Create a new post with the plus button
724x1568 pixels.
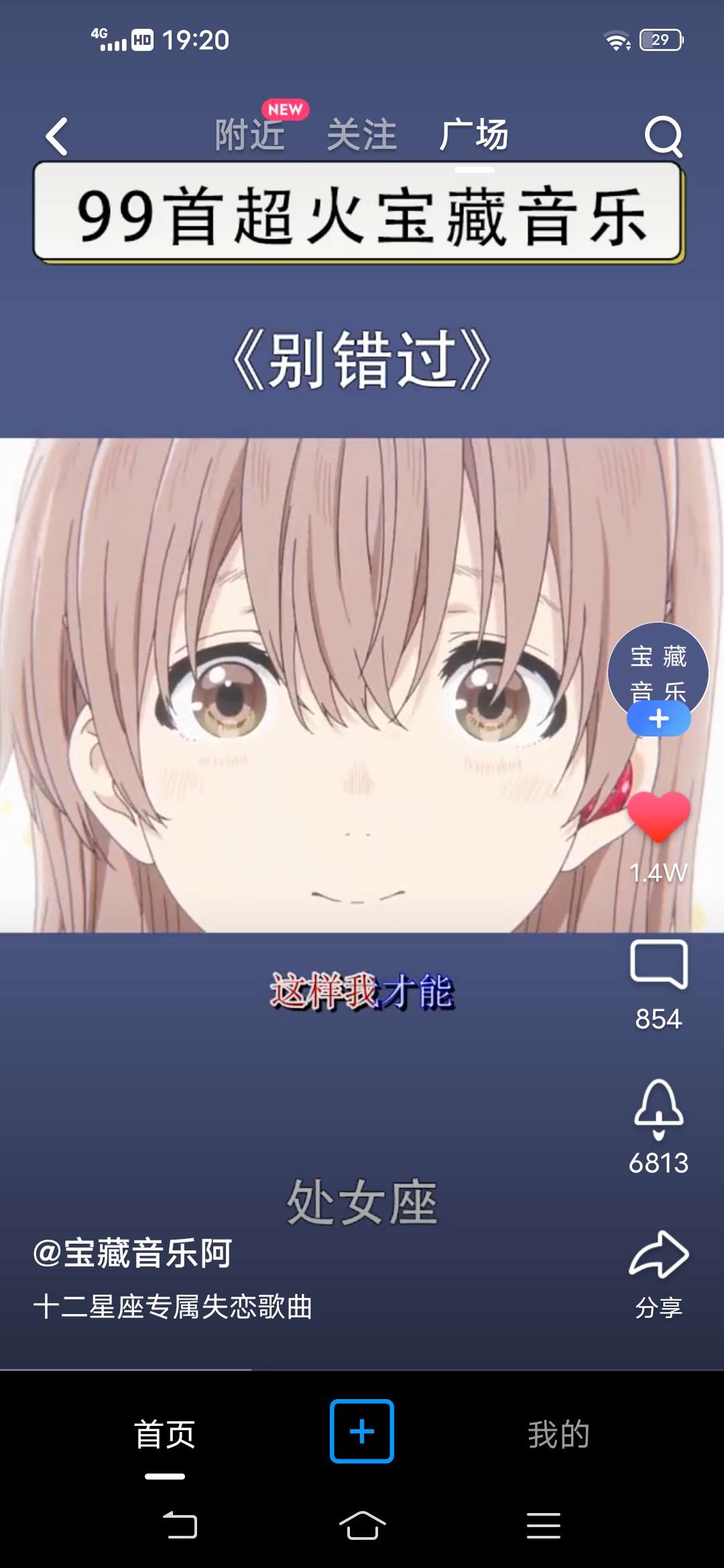coord(361,1431)
